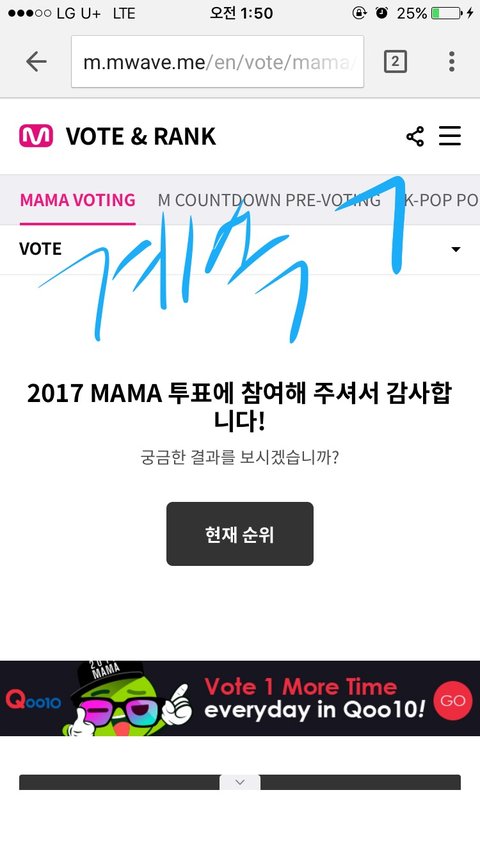
Task: Expand the VOTE dropdown
Action: click(x=240, y=249)
